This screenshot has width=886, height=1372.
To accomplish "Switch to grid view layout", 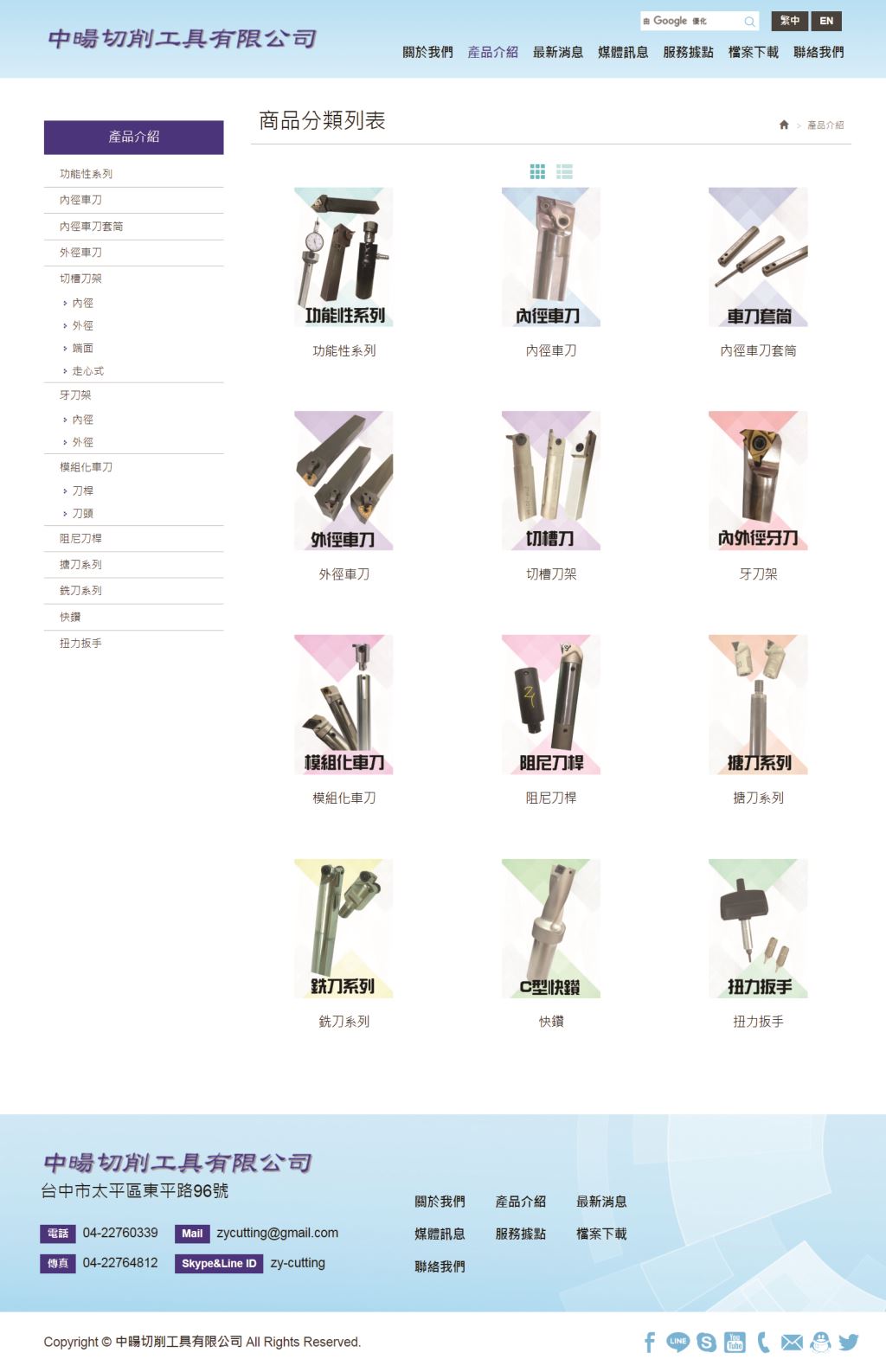I will [537, 171].
